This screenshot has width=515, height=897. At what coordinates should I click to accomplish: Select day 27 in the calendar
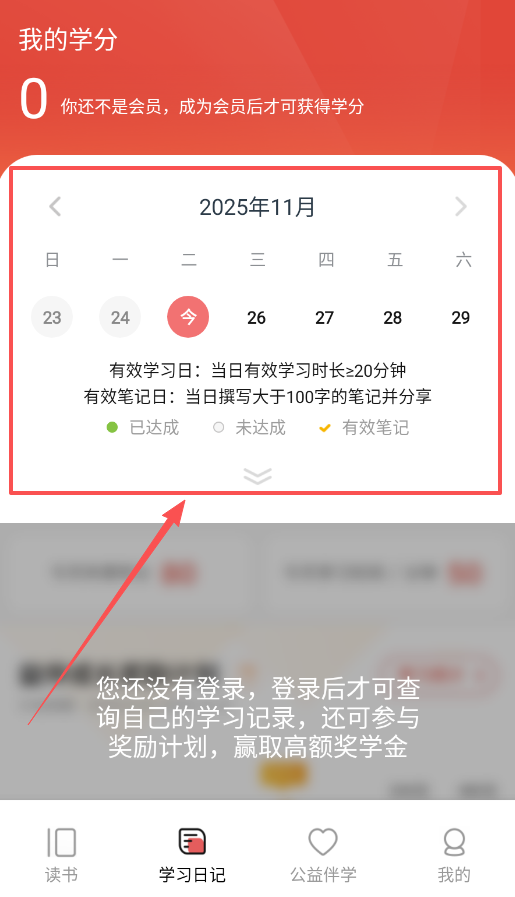coord(324,317)
